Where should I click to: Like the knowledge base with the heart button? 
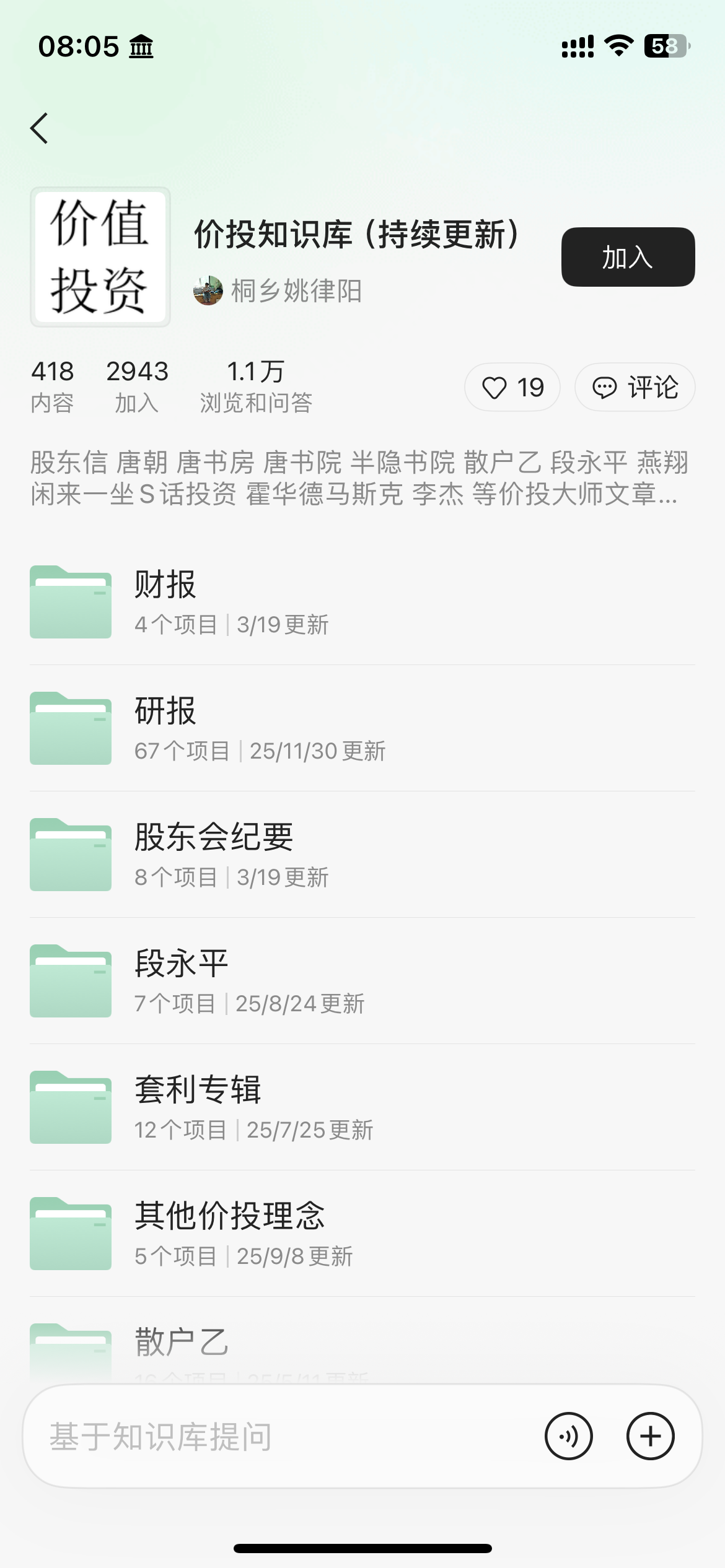pyautogui.click(x=512, y=388)
